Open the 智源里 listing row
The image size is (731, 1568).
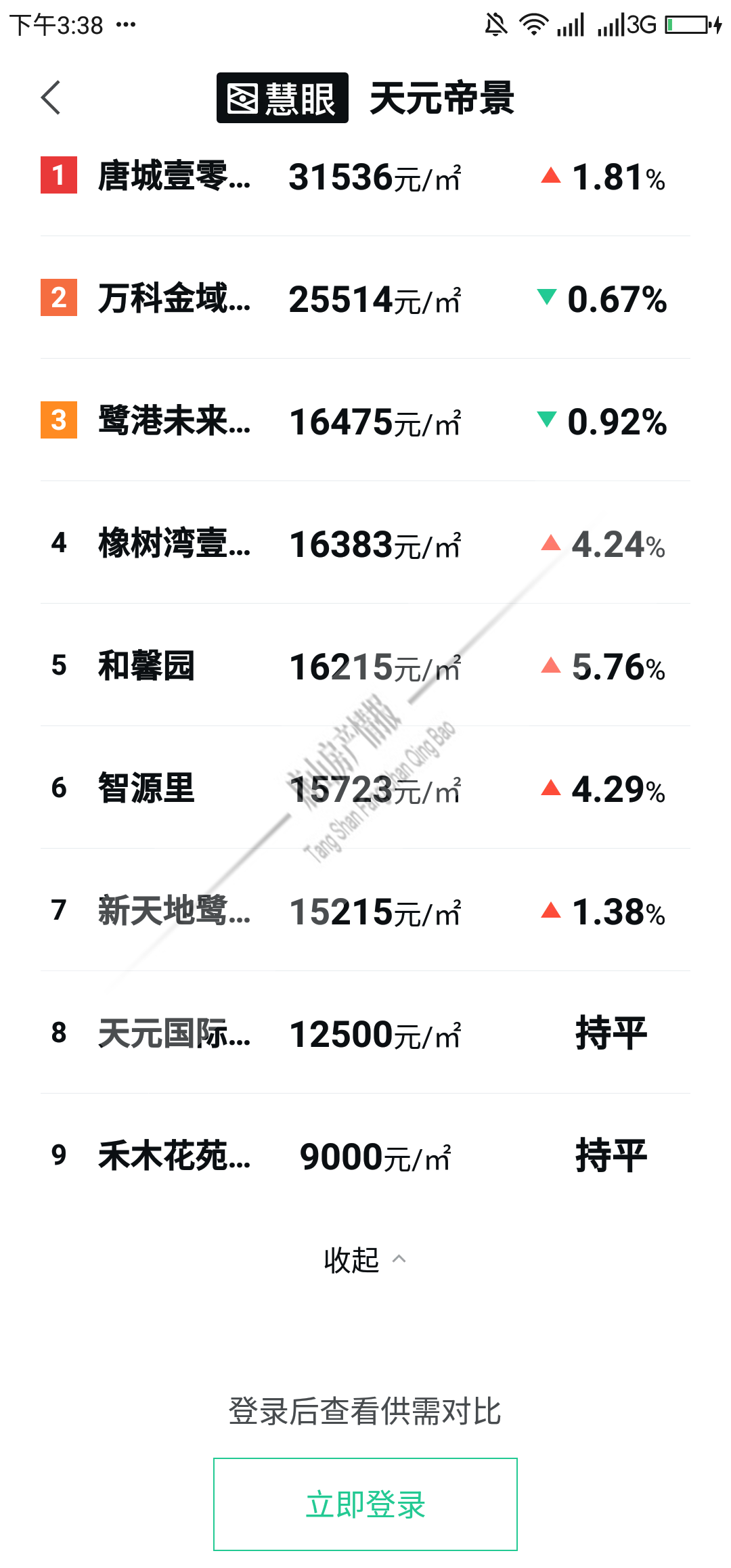[x=365, y=789]
